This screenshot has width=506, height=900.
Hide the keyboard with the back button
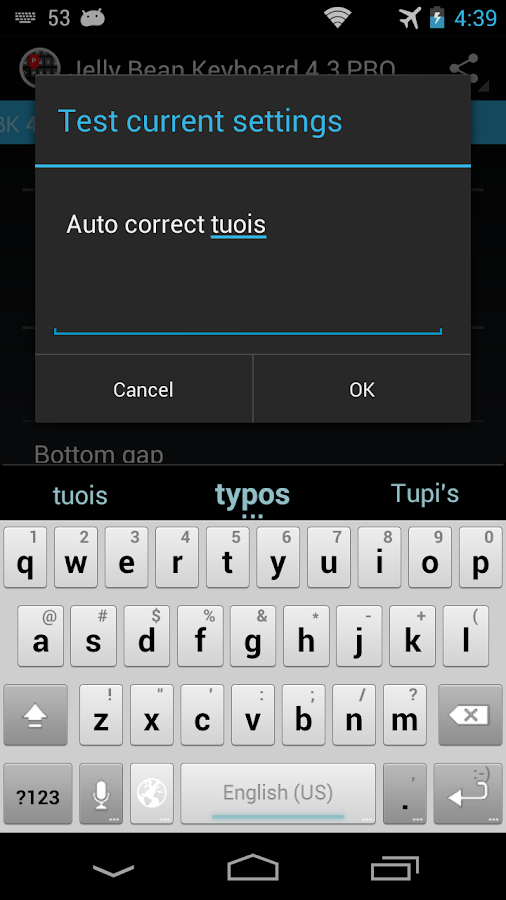pyautogui.click(x=114, y=869)
